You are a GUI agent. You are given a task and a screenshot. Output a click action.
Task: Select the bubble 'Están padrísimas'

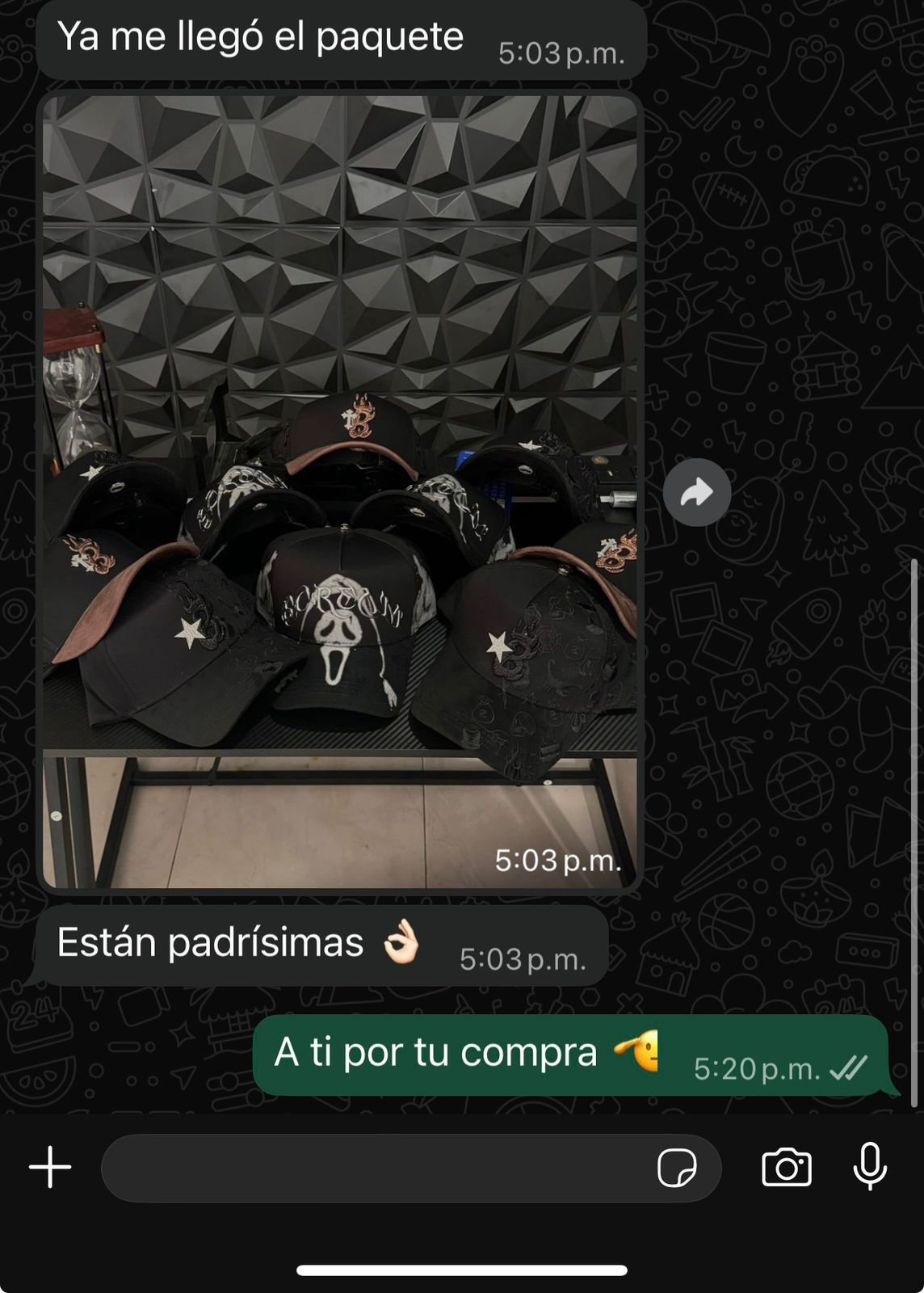218,941
